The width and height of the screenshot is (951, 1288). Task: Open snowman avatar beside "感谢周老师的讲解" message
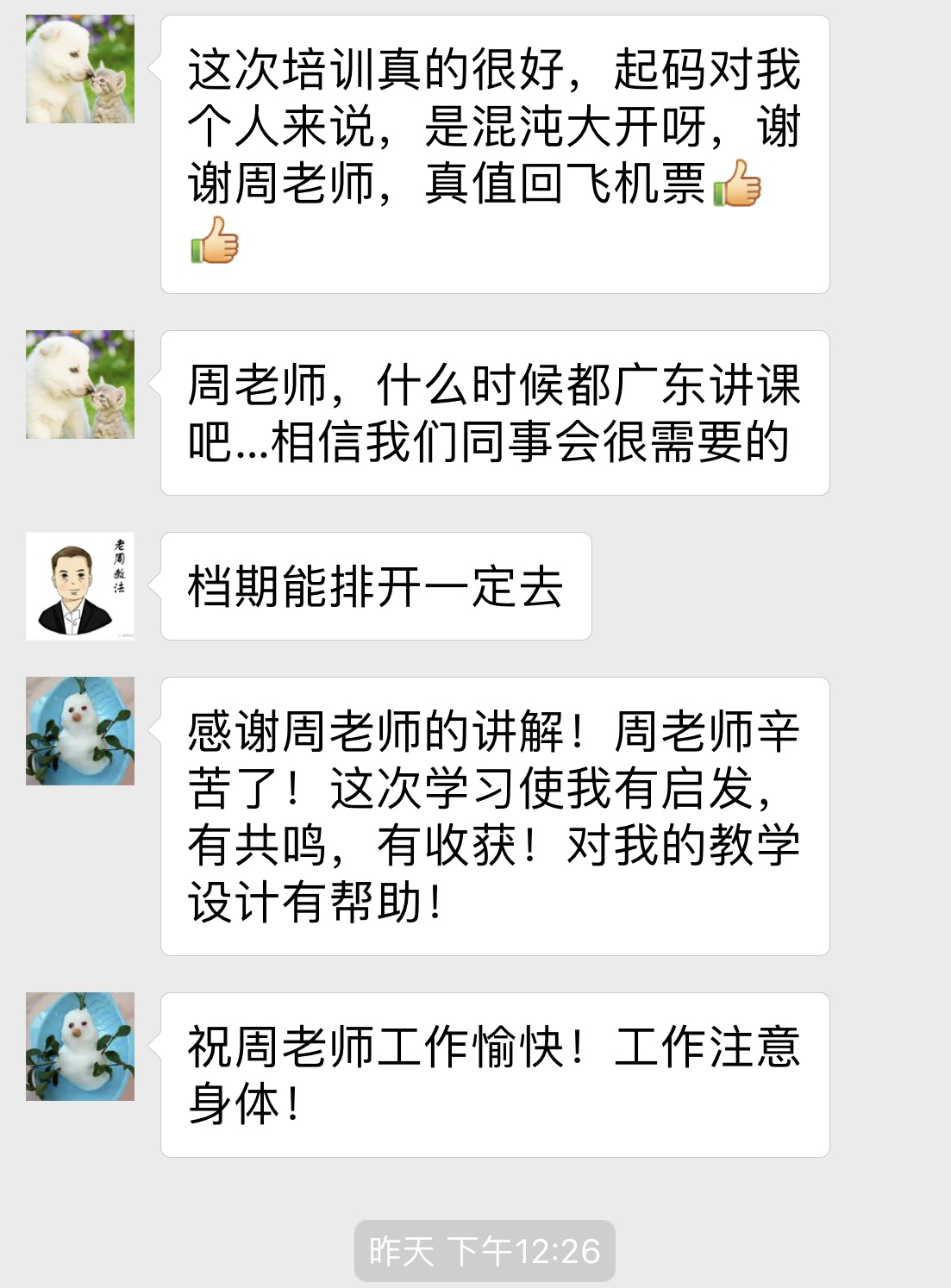(80, 731)
